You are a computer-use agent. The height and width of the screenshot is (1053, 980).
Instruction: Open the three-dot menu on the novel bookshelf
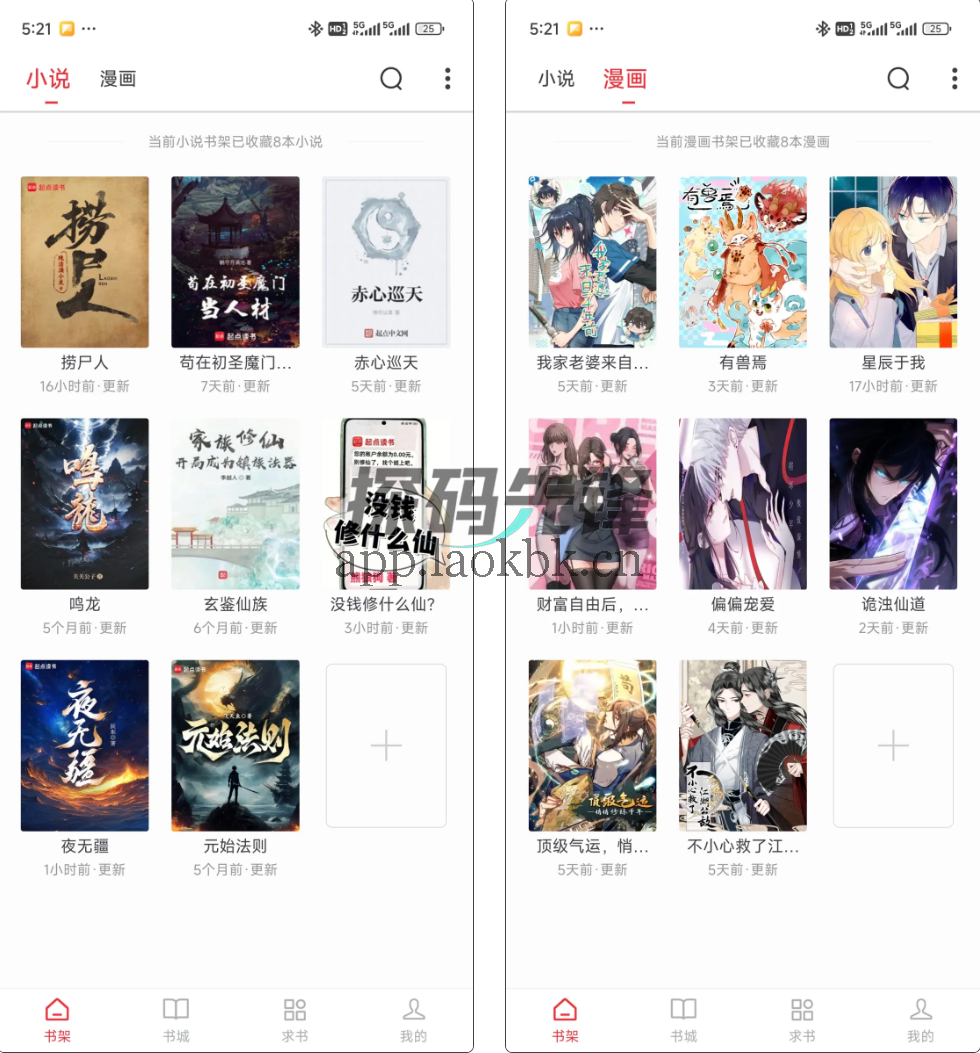click(446, 78)
